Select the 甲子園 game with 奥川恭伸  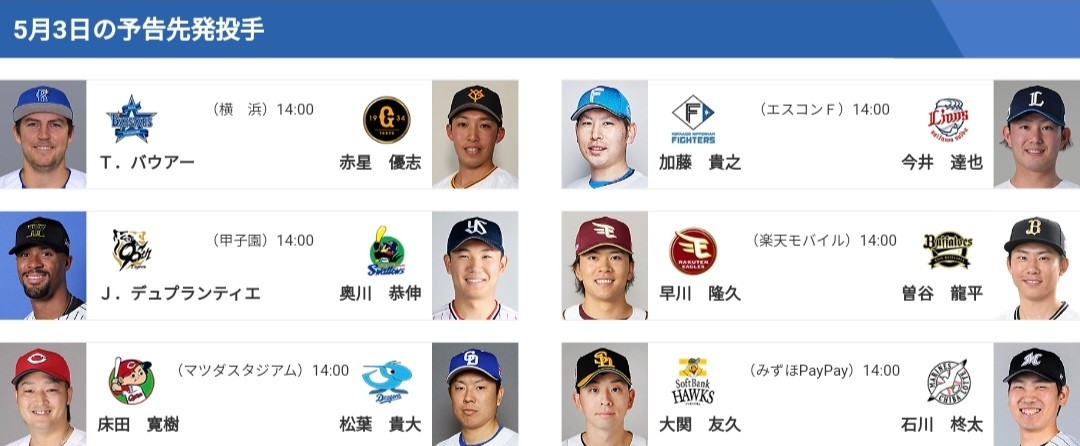(x=259, y=266)
